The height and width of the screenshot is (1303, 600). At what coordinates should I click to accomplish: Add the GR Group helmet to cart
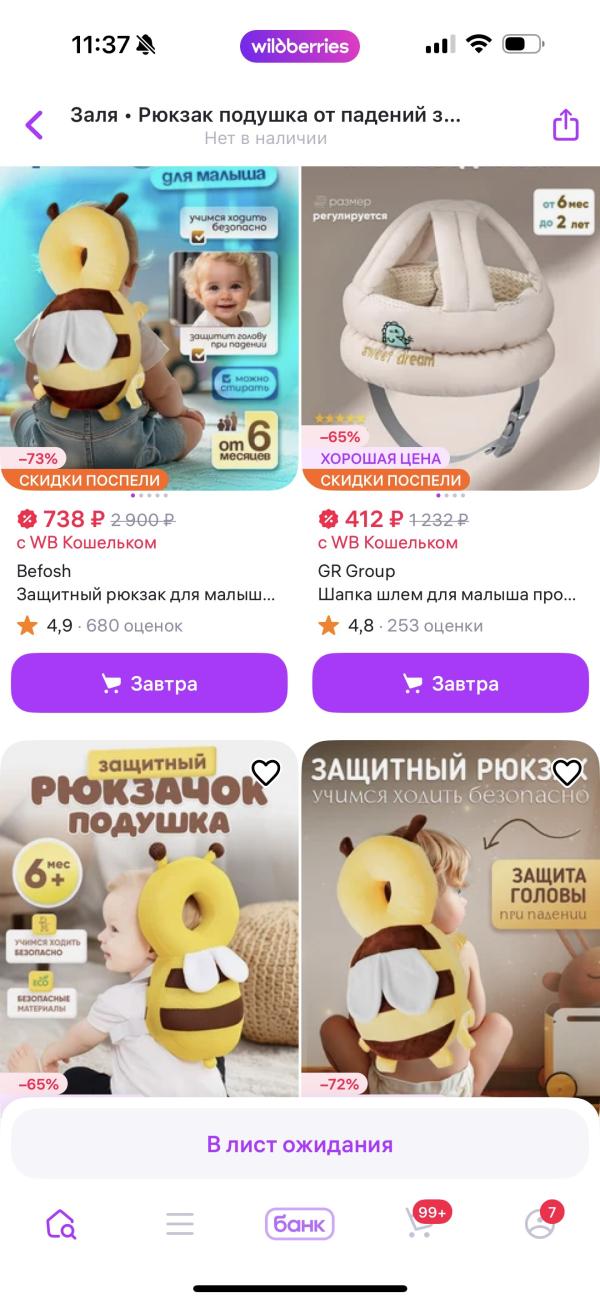point(450,684)
